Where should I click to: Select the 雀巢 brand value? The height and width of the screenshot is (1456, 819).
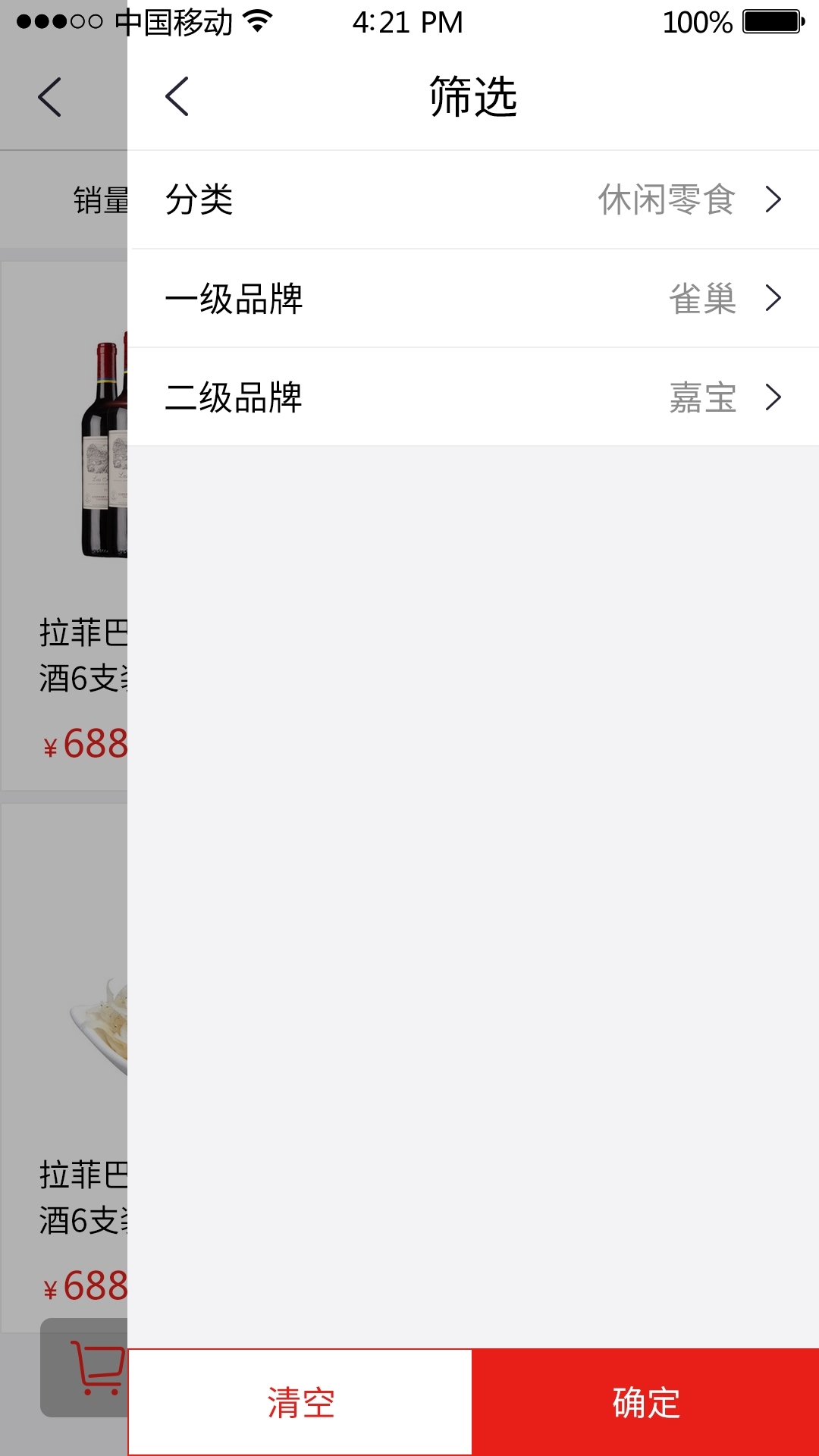(703, 298)
